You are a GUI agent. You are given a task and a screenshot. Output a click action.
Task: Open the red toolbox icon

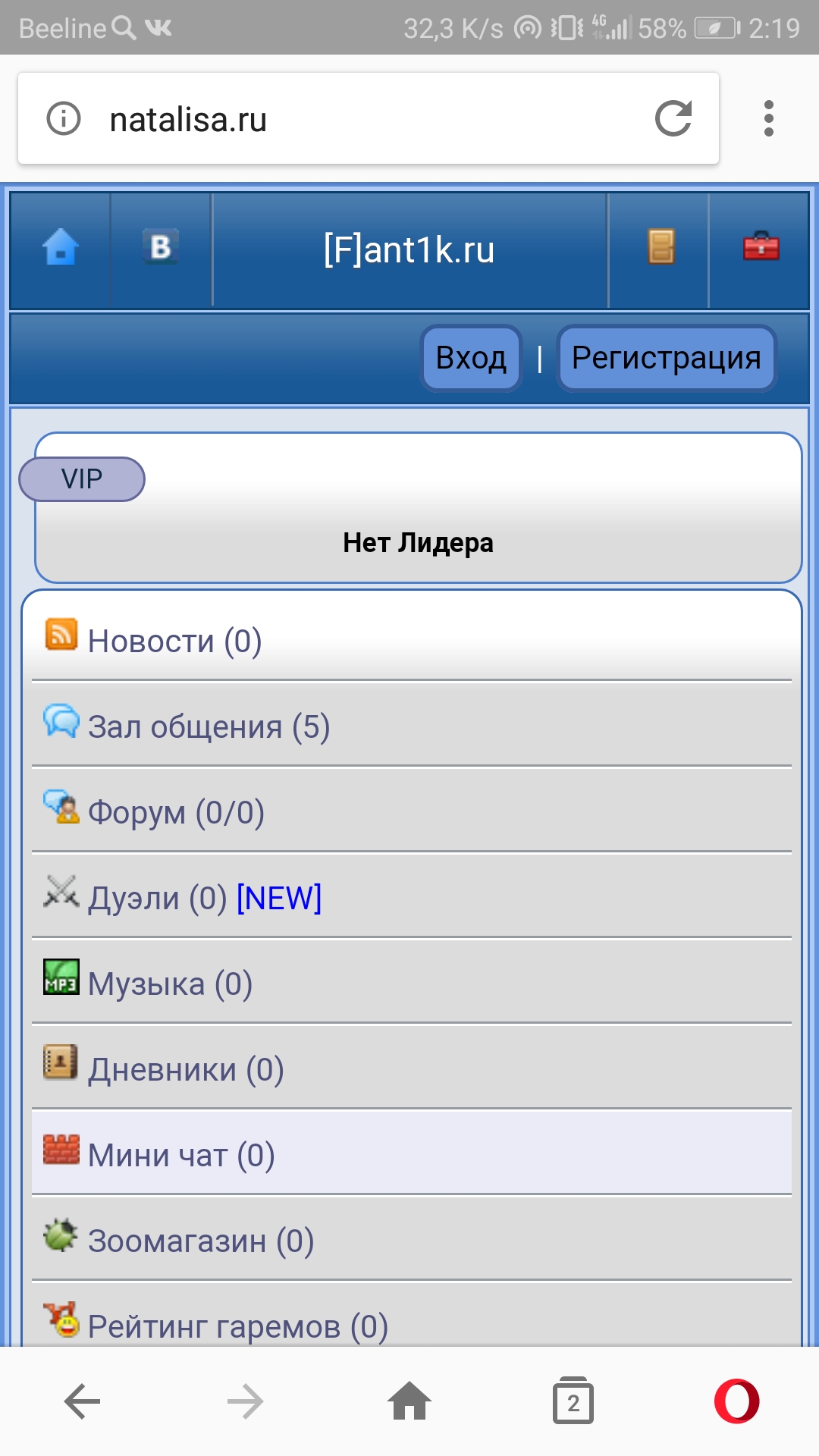[x=761, y=249]
